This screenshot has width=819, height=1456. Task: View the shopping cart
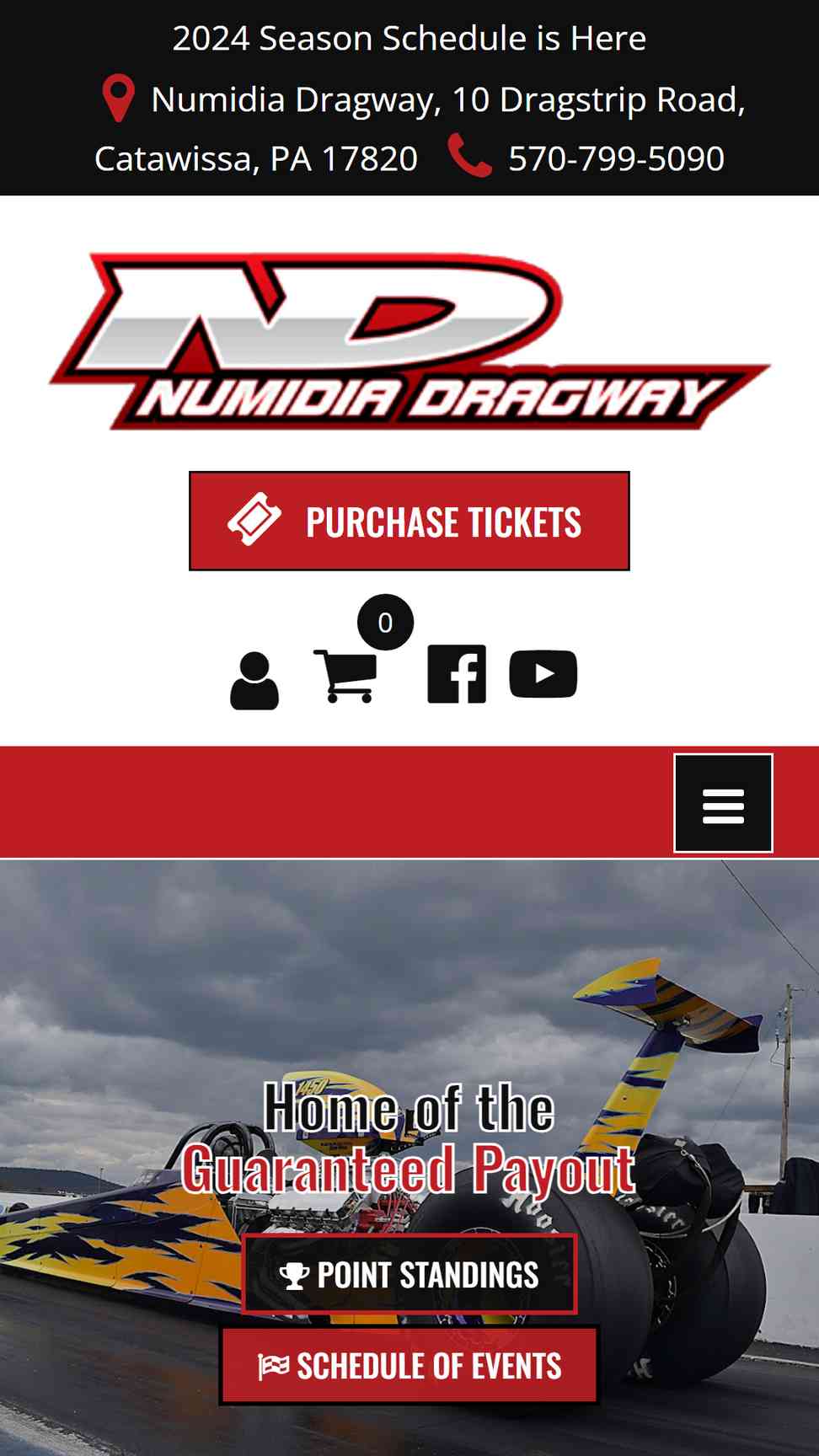[345, 675]
